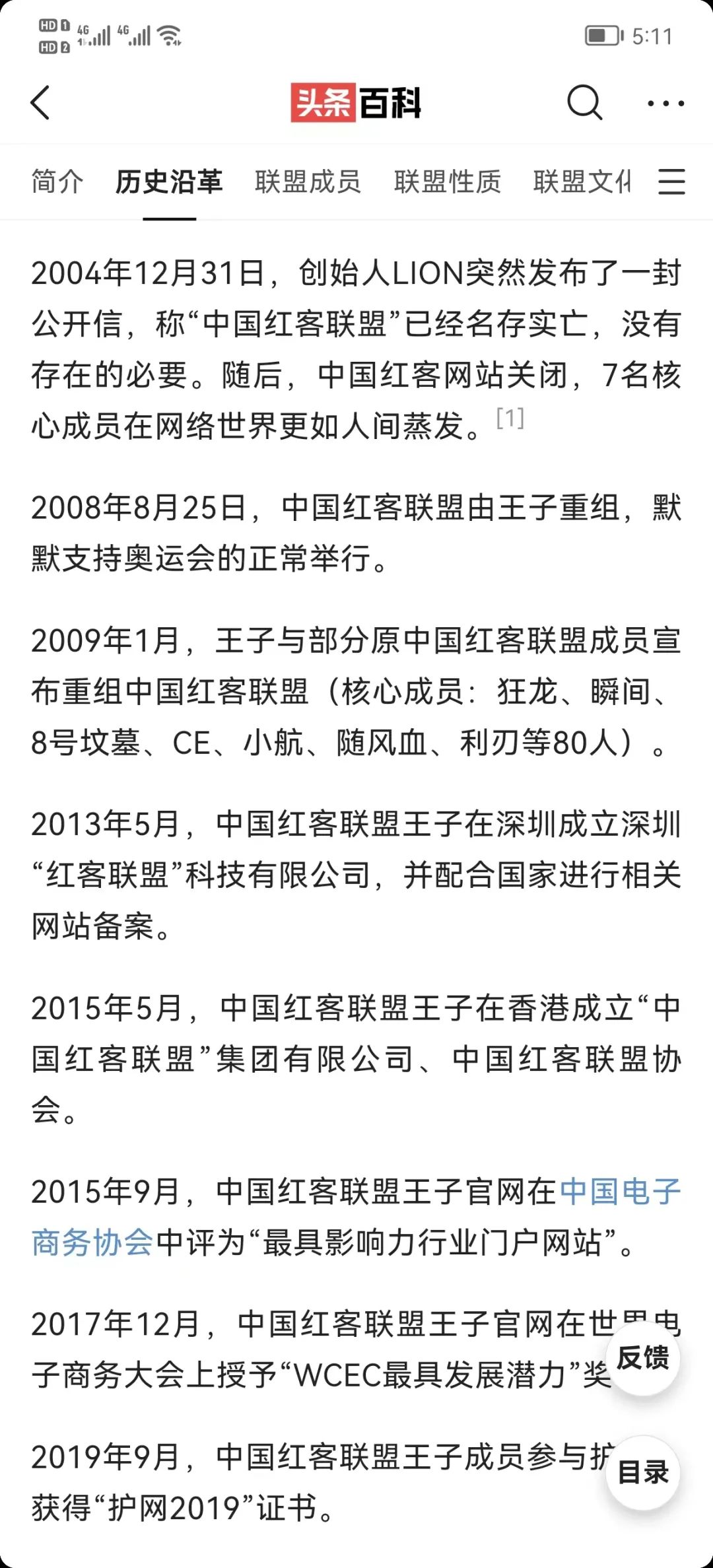This screenshot has height=1568, width=713.
Task: Open the 联盟文化 tab
Action: point(582,182)
